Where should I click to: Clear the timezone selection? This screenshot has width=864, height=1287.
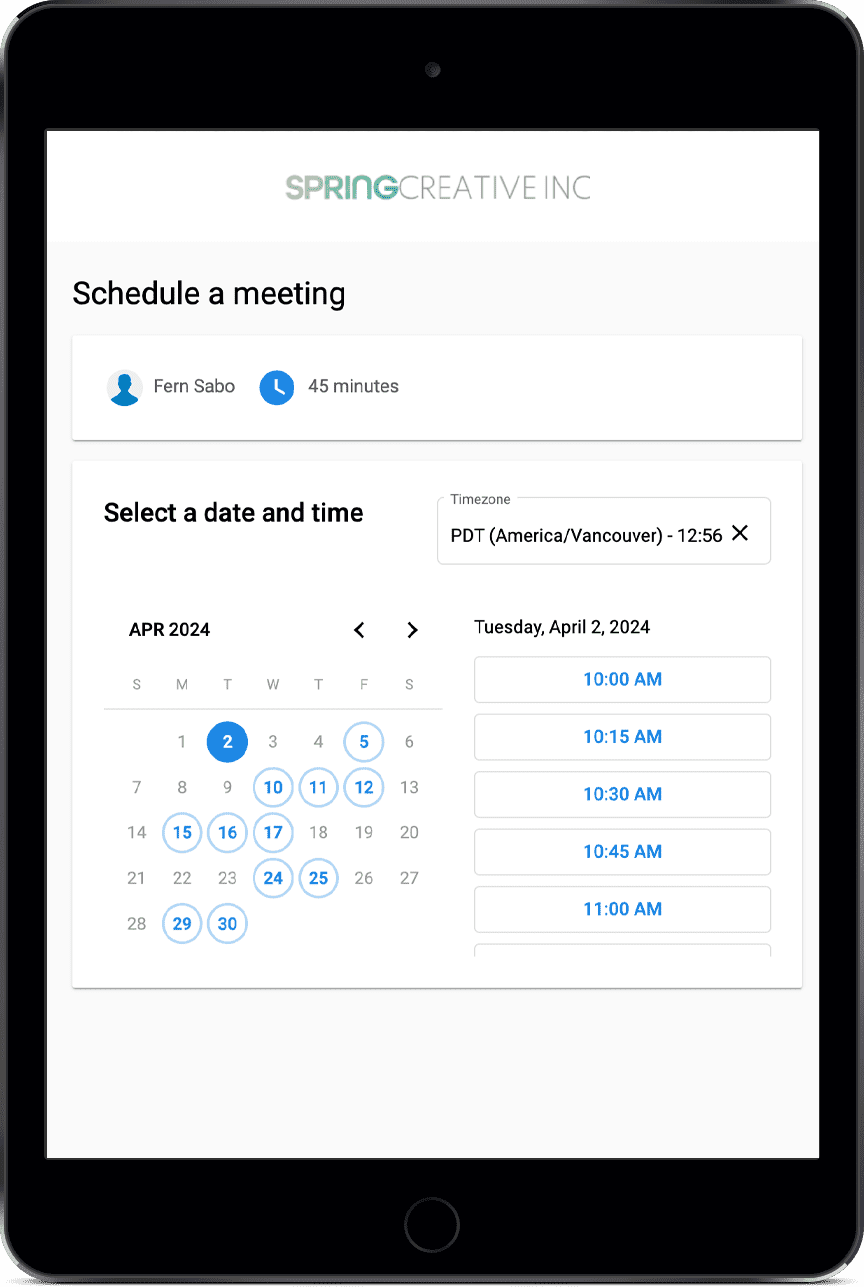tap(740, 534)
